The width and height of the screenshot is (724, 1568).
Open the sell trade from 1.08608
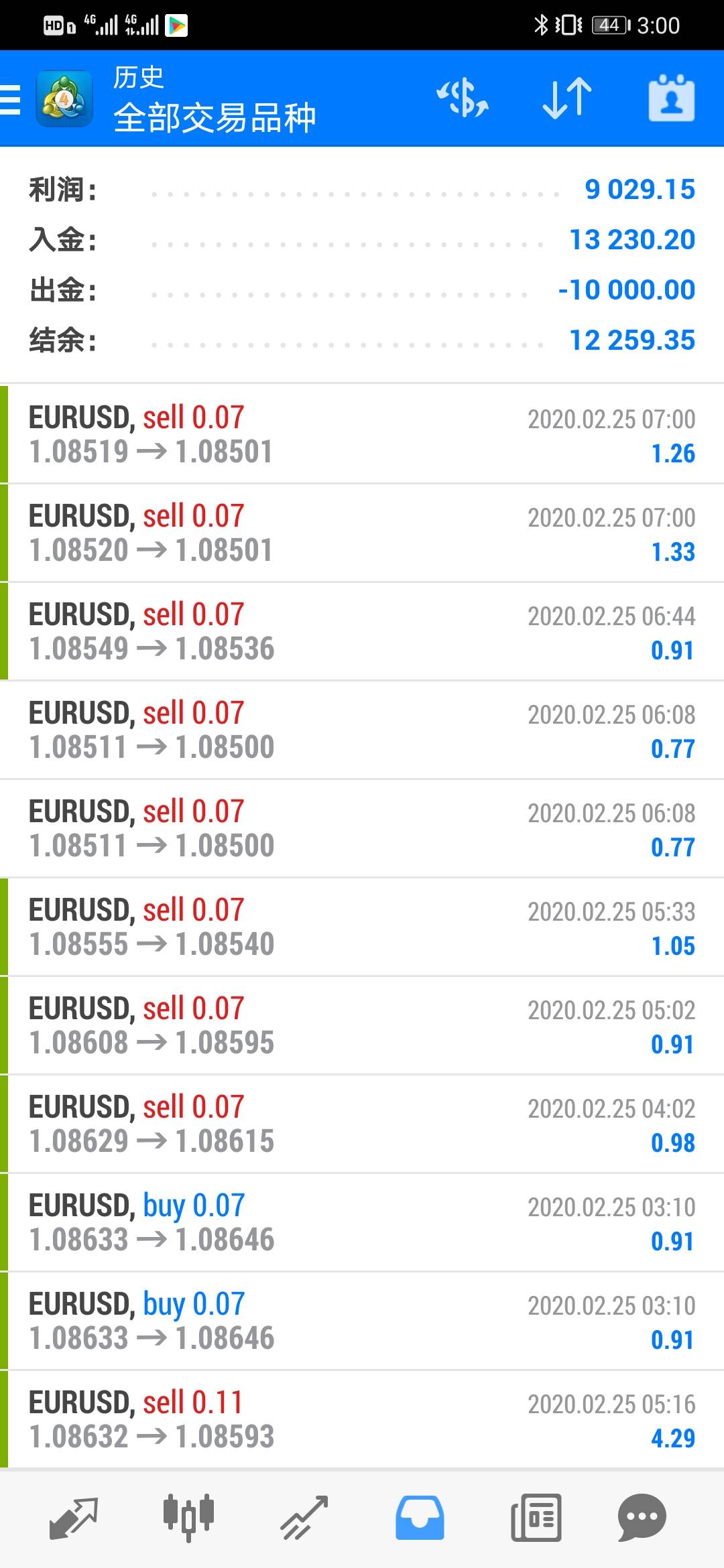[362, 1025]
